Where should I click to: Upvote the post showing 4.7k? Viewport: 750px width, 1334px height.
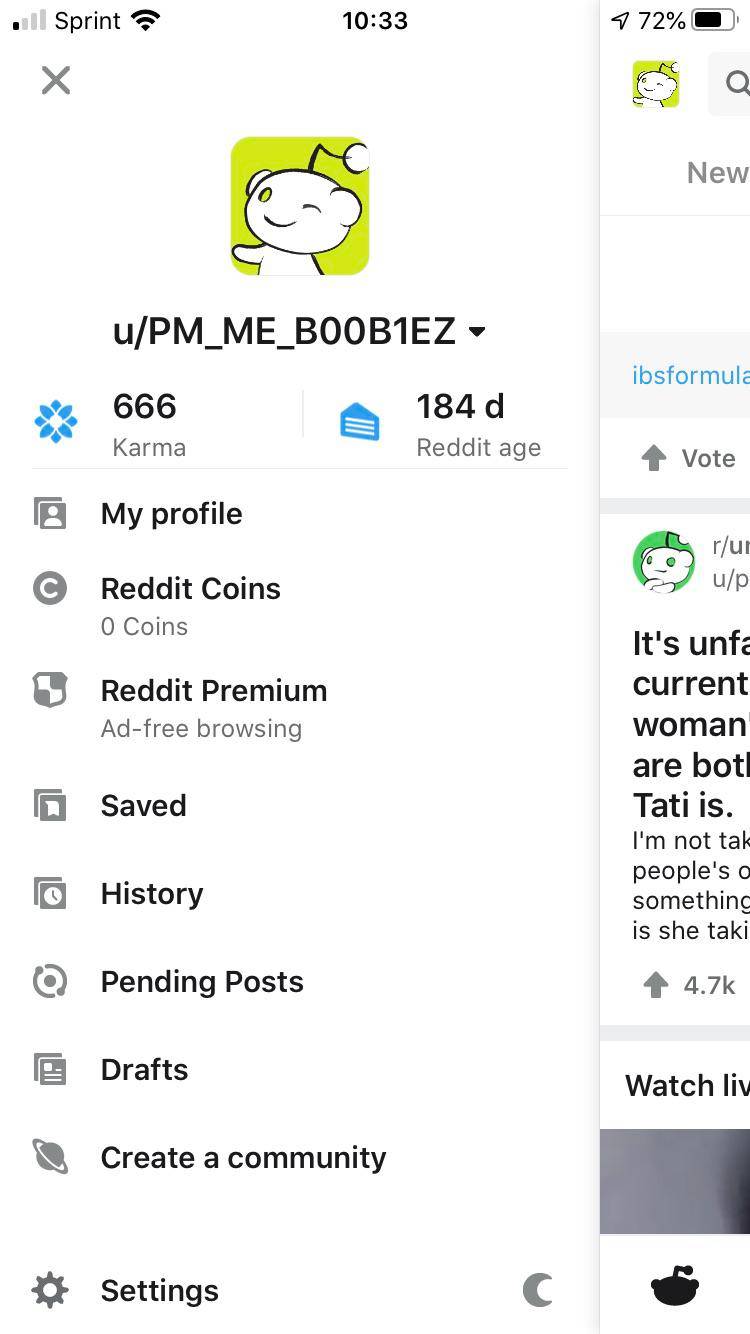(x=655, y=985)
